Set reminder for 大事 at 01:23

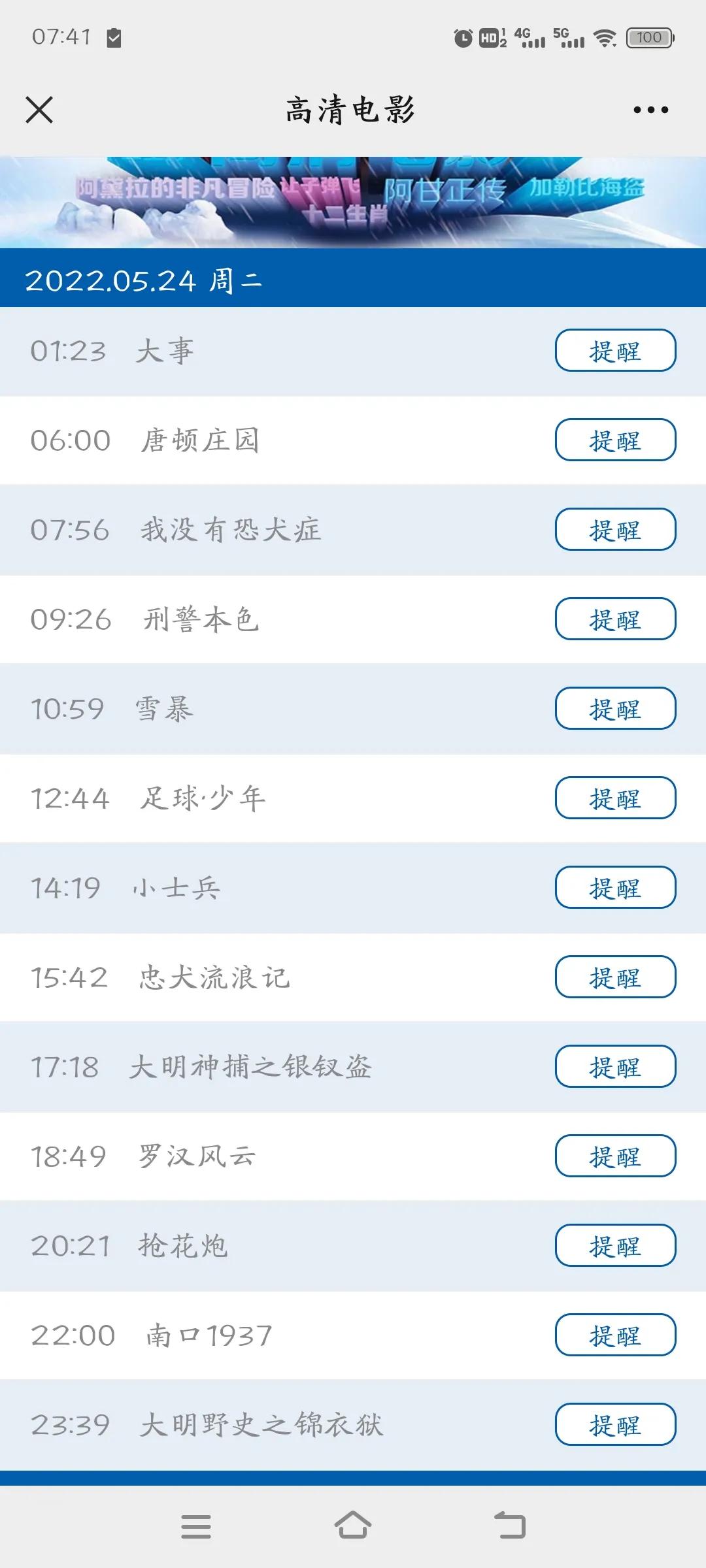(x=614, y=350)
